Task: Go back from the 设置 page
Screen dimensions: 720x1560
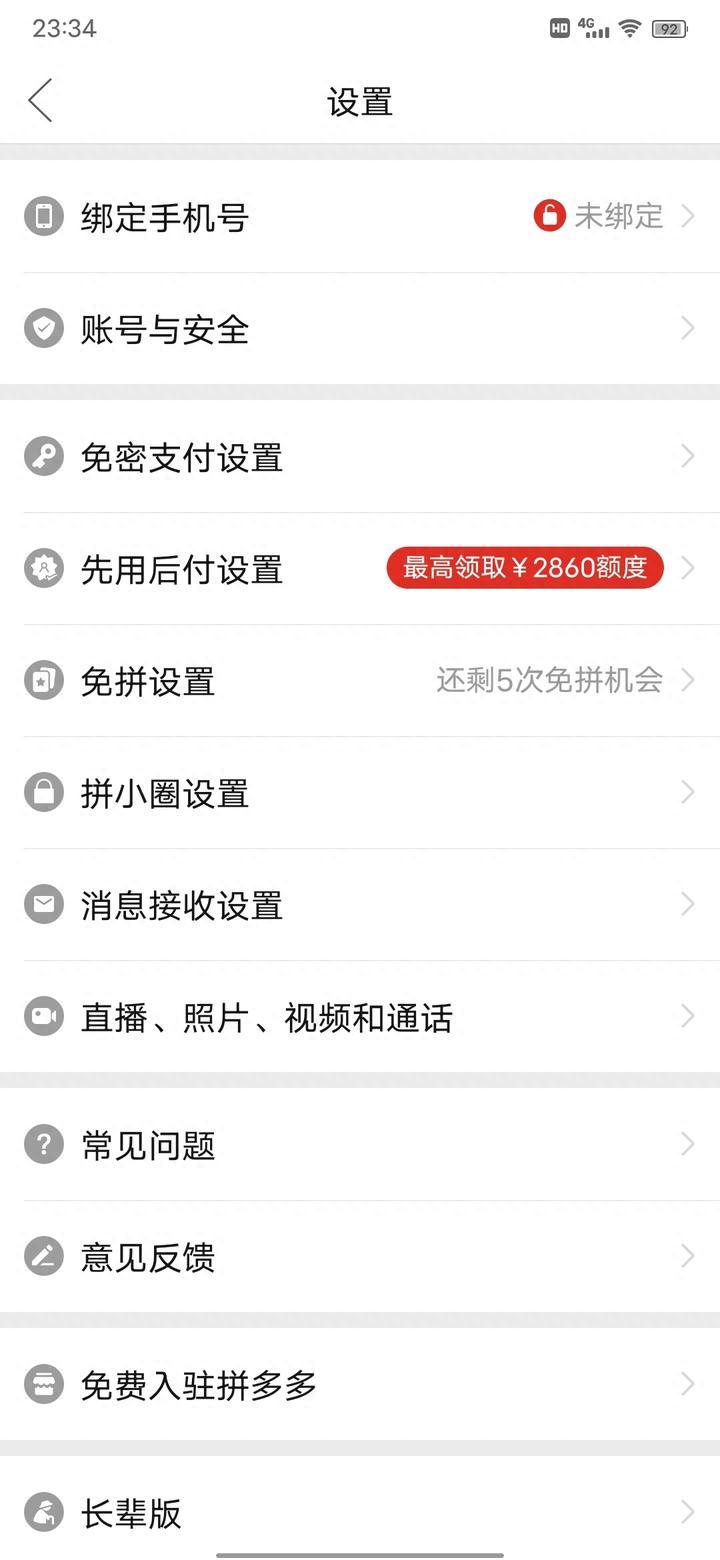Action: (41, 101)
